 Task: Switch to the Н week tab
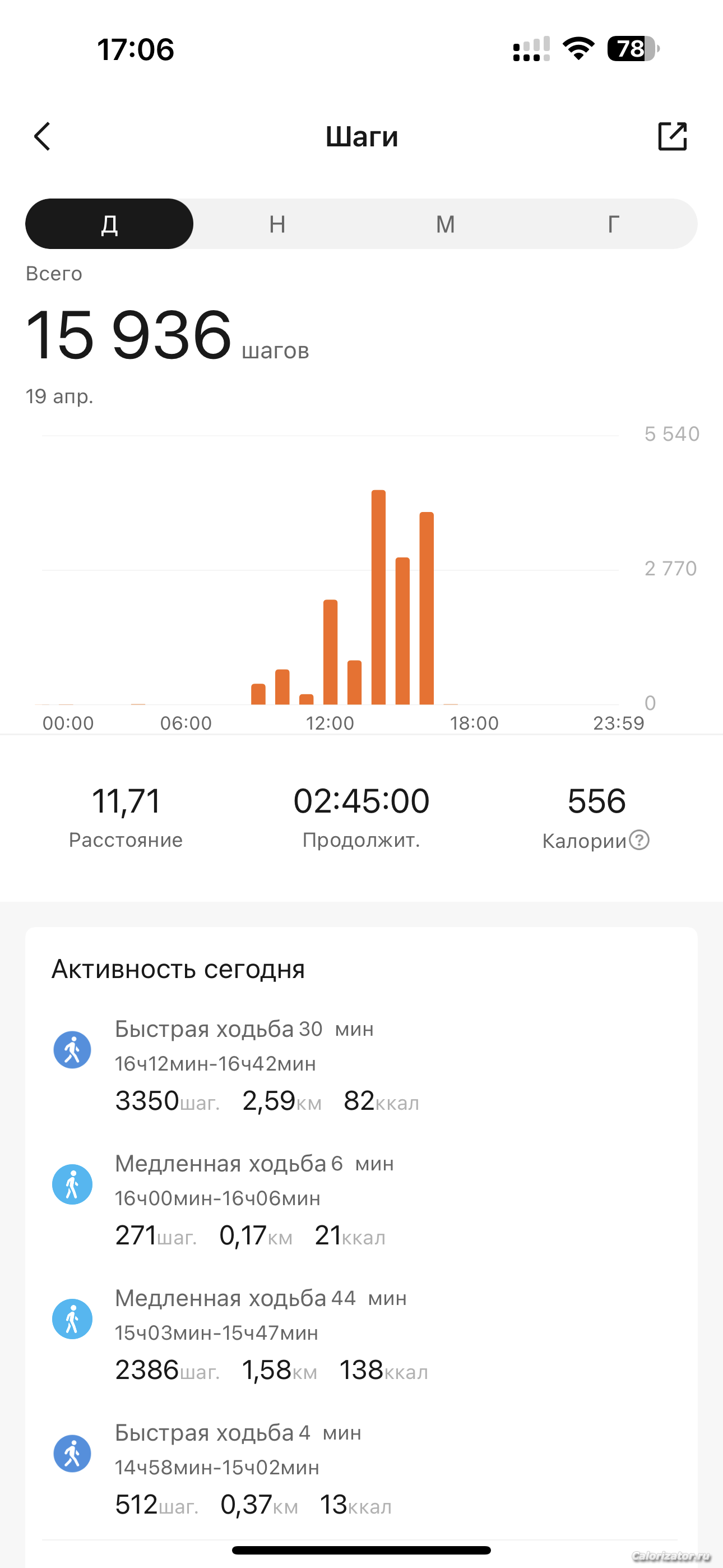click(277, 224)
